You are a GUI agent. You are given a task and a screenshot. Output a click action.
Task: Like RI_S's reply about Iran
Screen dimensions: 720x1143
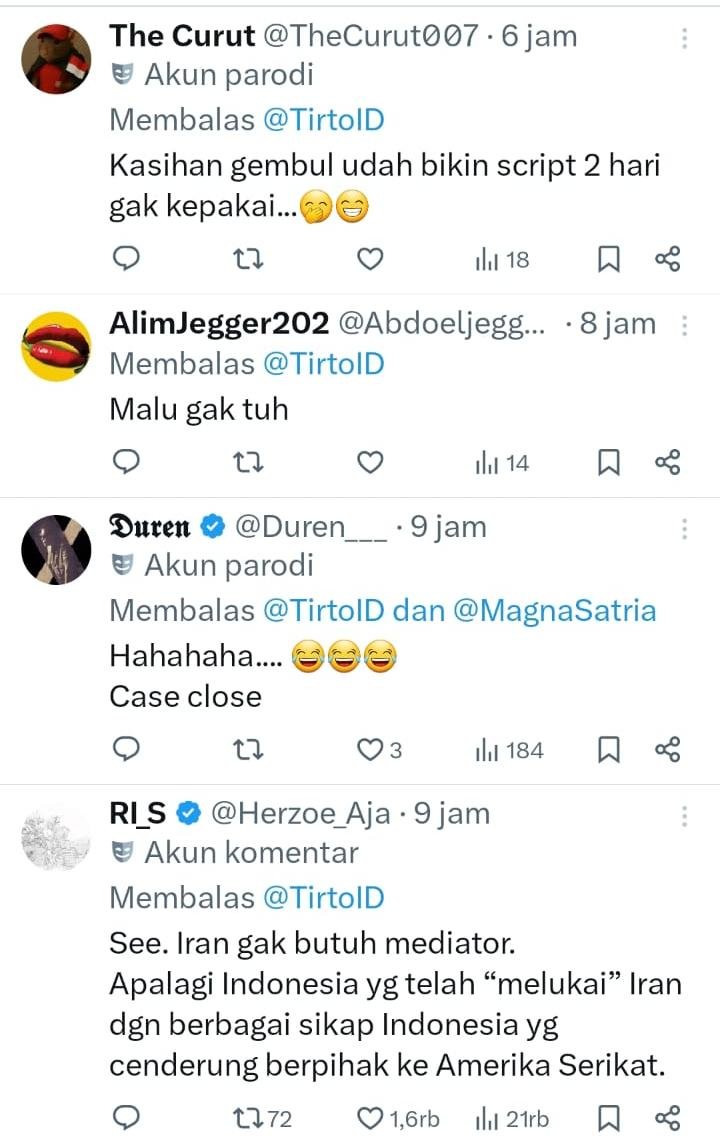click(x=371, y=1118)
